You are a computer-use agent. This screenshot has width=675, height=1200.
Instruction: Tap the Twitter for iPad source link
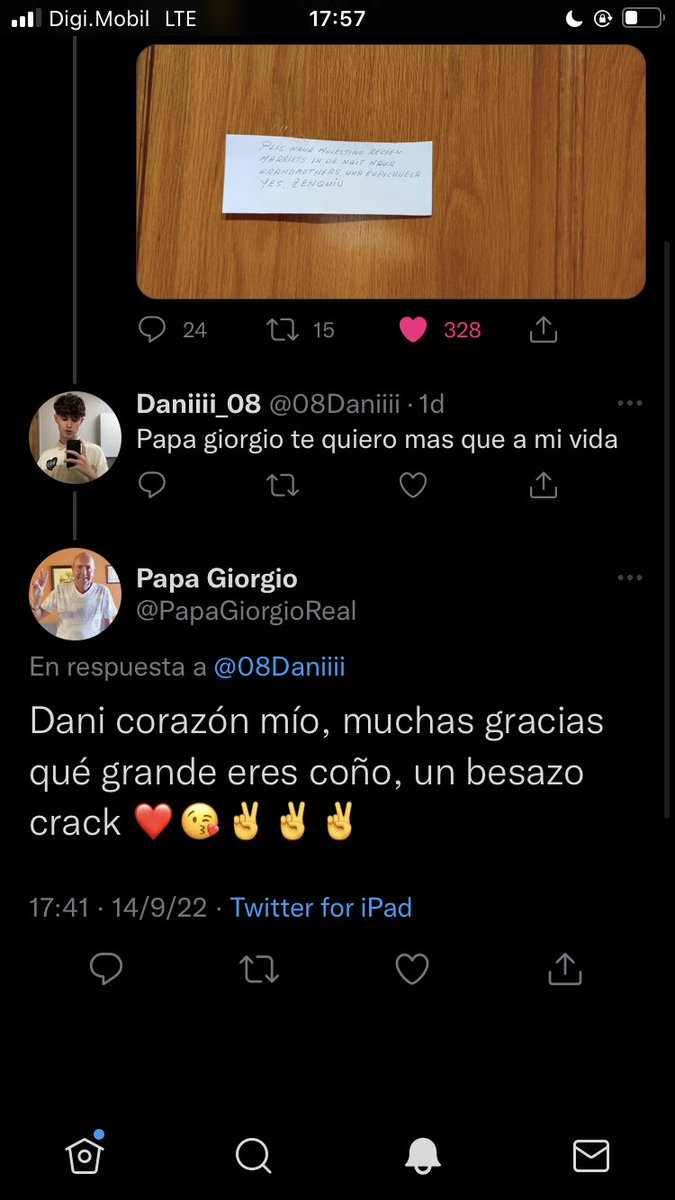tap(321, 907)
